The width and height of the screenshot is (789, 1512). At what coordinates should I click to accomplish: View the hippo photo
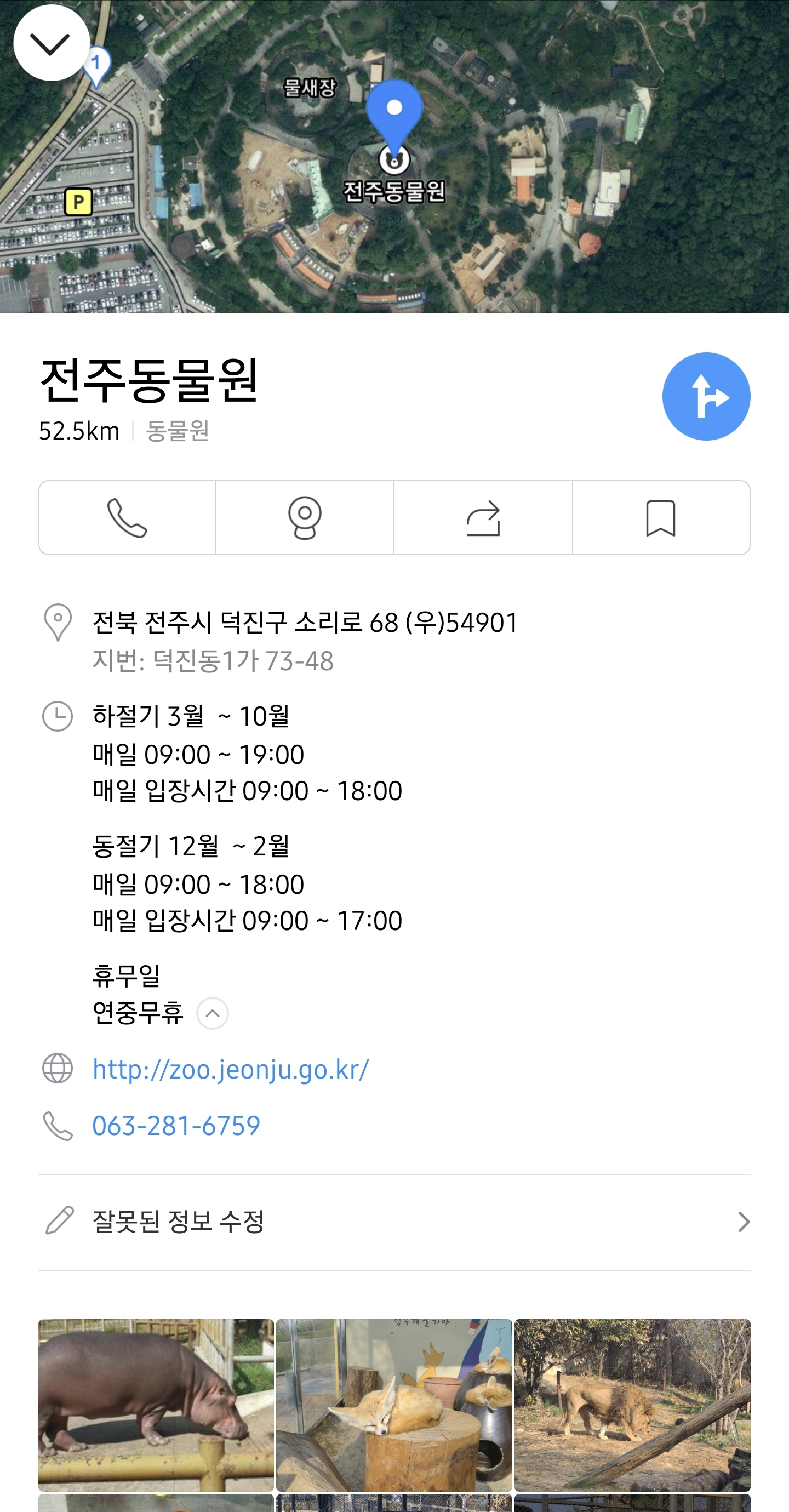point(156,1404)
